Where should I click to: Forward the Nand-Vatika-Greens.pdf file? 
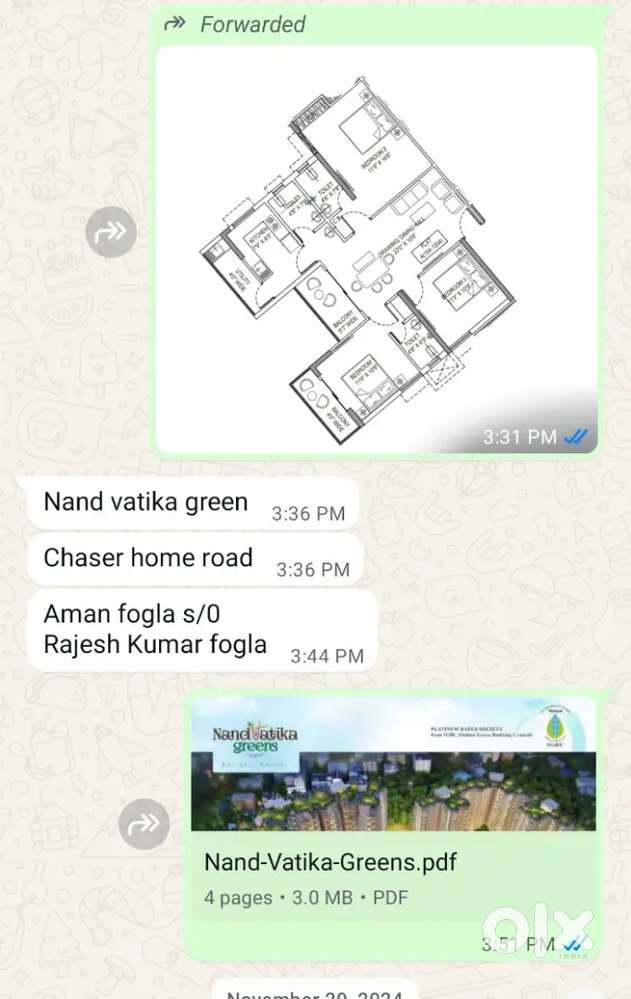click(144, 824)
